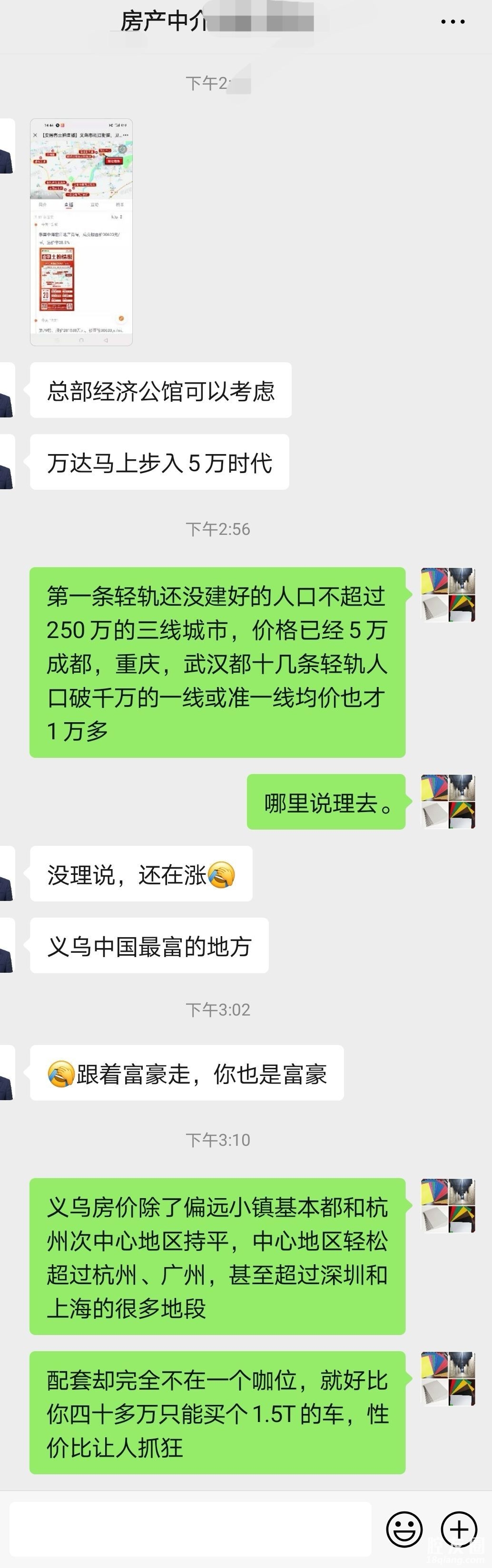Viewport: 492px width, 1568px height.
Task: Tap my avatar beside "哪里说理去。"
Action: pyautogui.click(x=448, y=802)
